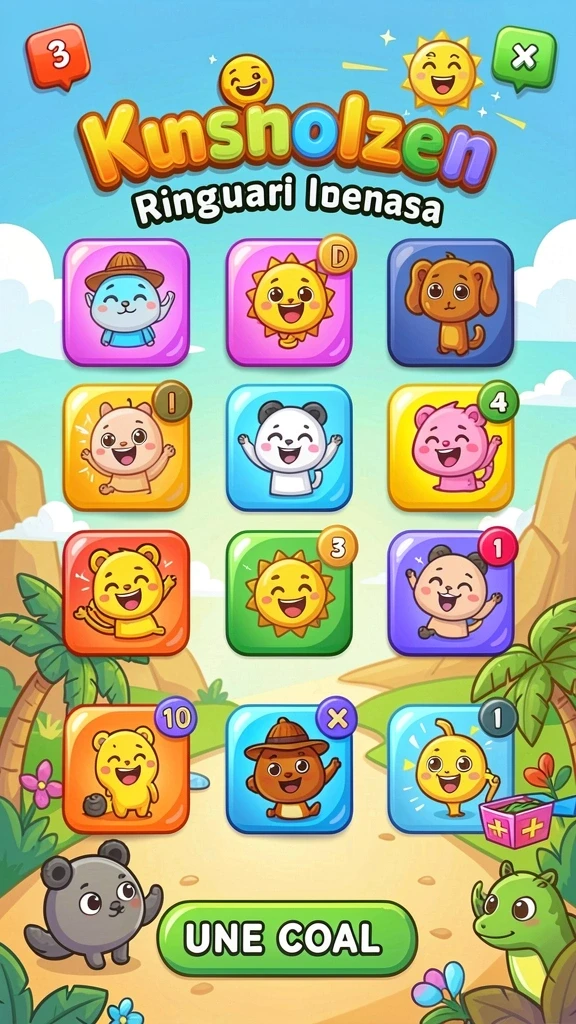This screenshot has width=576, height=1024.
Task: Select the pink bear tile with badge 4
Action: coord(451,447)
